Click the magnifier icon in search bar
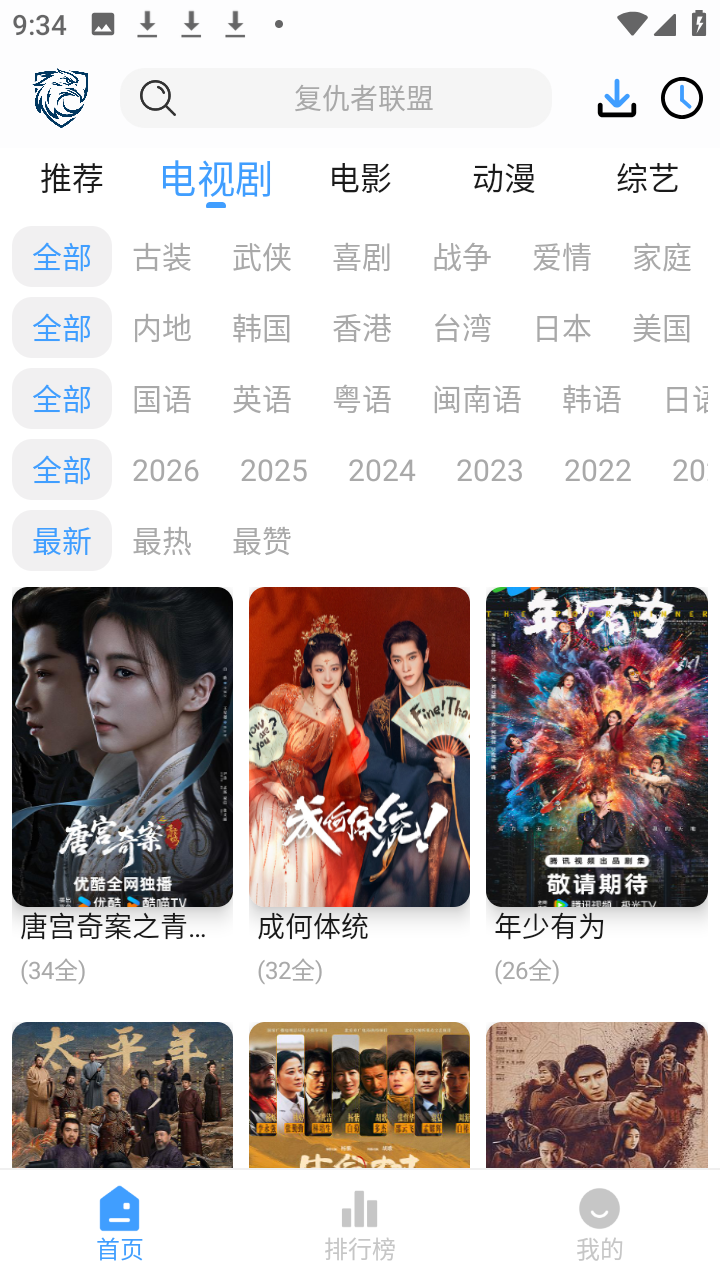Viewport: 720px width, 1280px height. (158, 98)
